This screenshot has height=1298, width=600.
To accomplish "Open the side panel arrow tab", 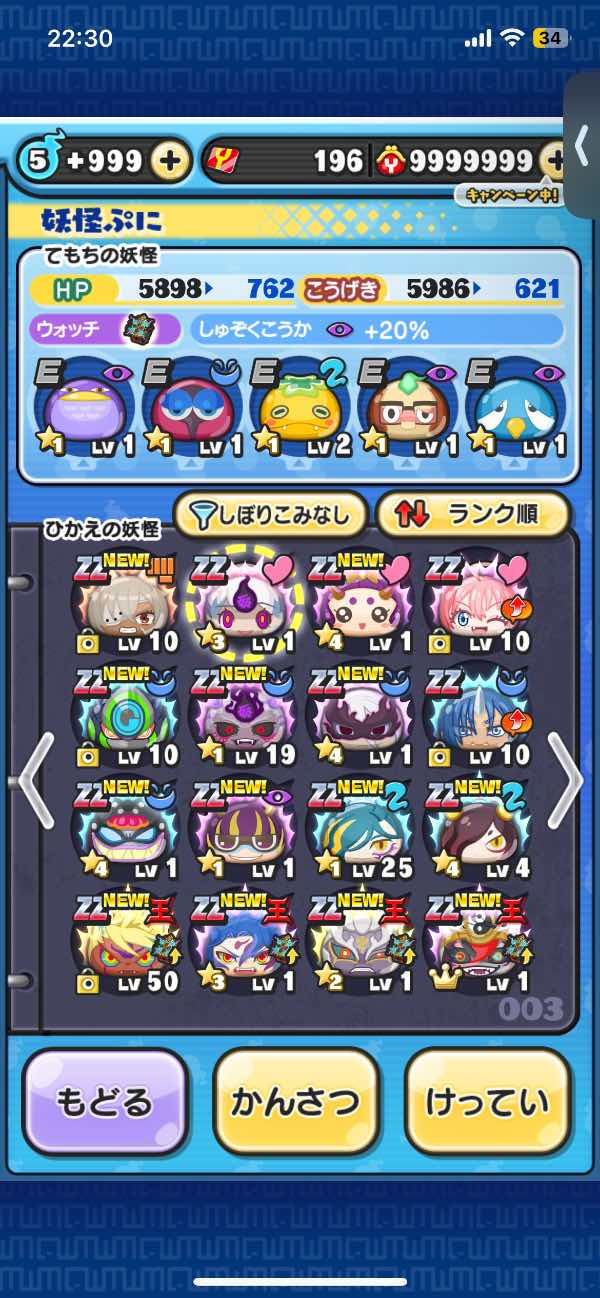I will (583, 147).
